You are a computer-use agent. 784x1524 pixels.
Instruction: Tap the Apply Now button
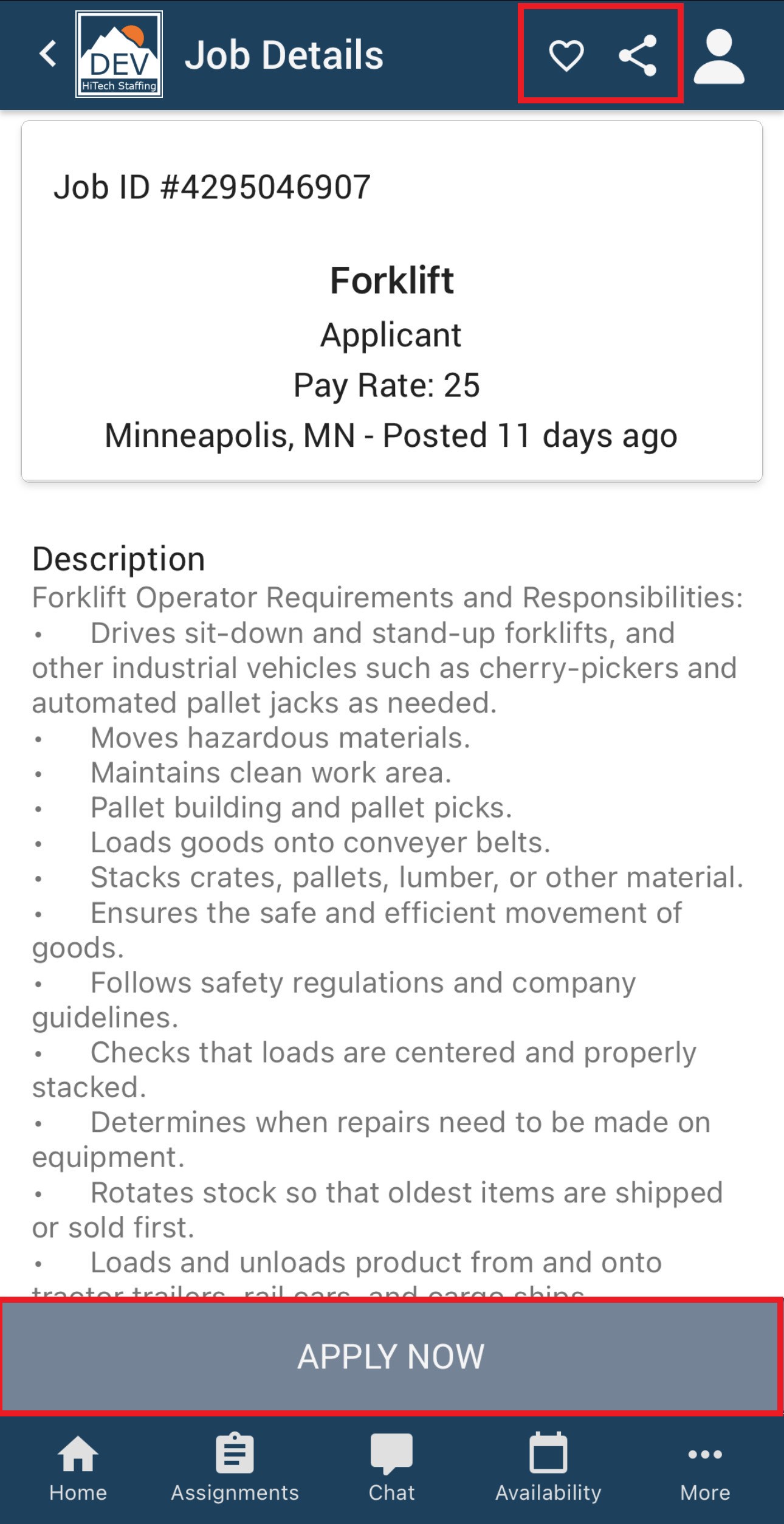[x=391, y=1356]
